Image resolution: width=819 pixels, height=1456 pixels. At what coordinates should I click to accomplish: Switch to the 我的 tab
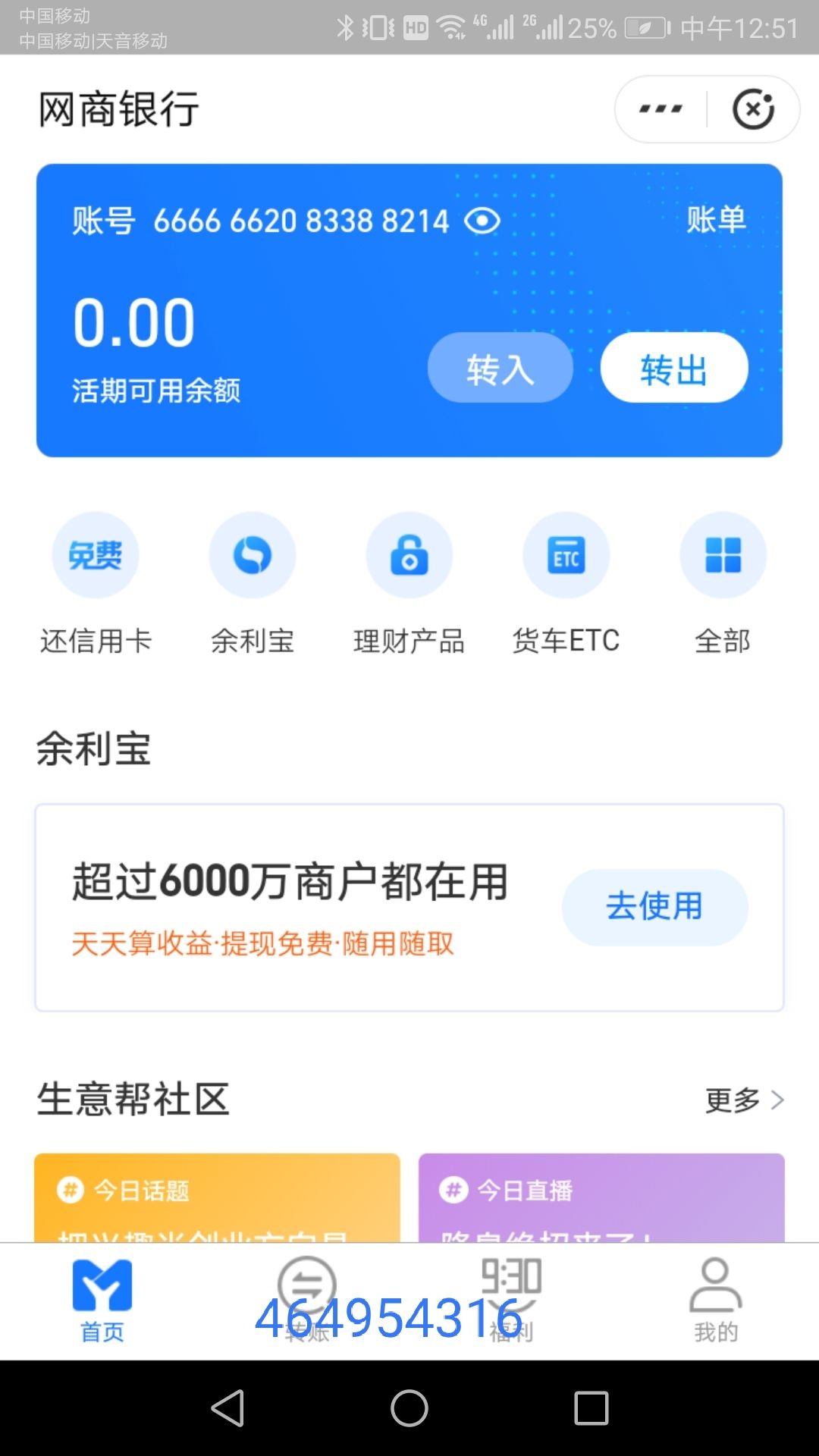click(x=716, y=1301)
